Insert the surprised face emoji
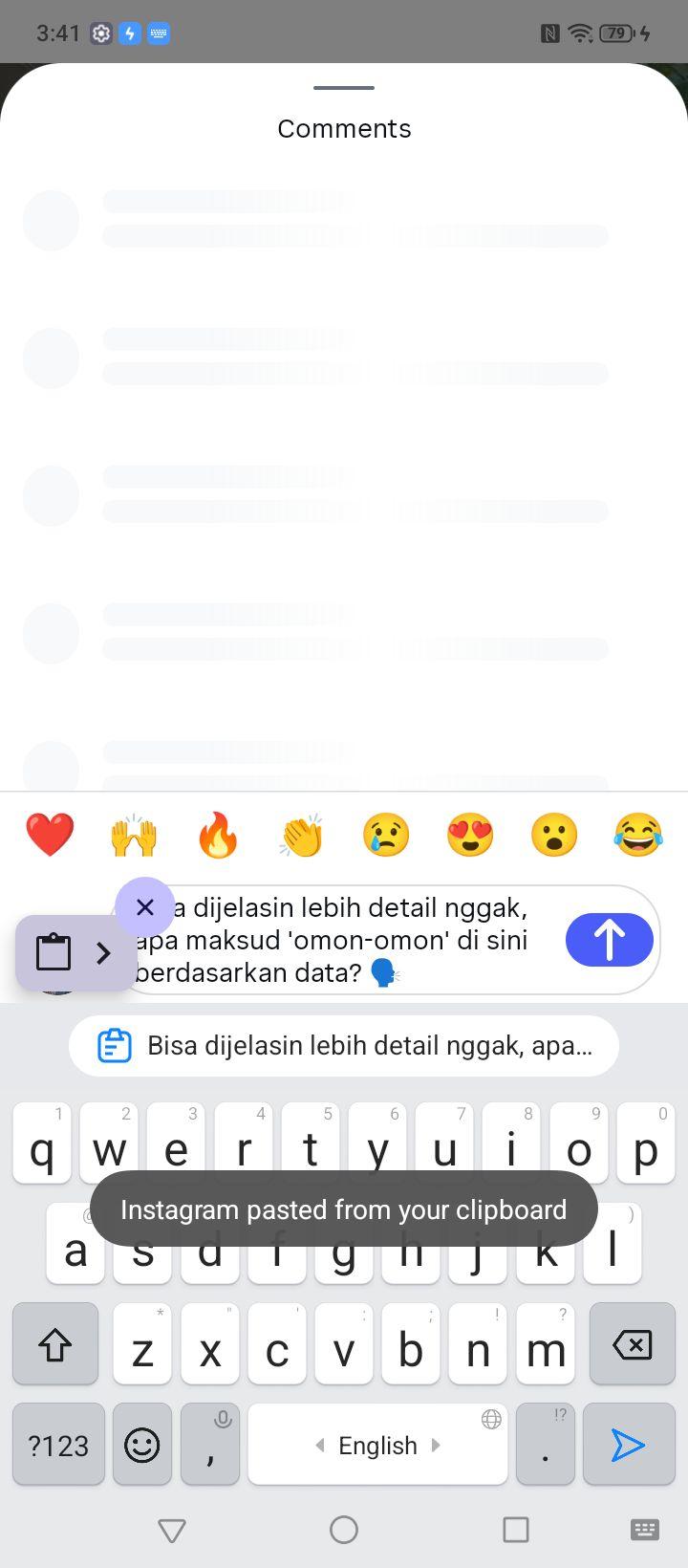This screenshot has width=688, height=1568. [x=554, y=835]
